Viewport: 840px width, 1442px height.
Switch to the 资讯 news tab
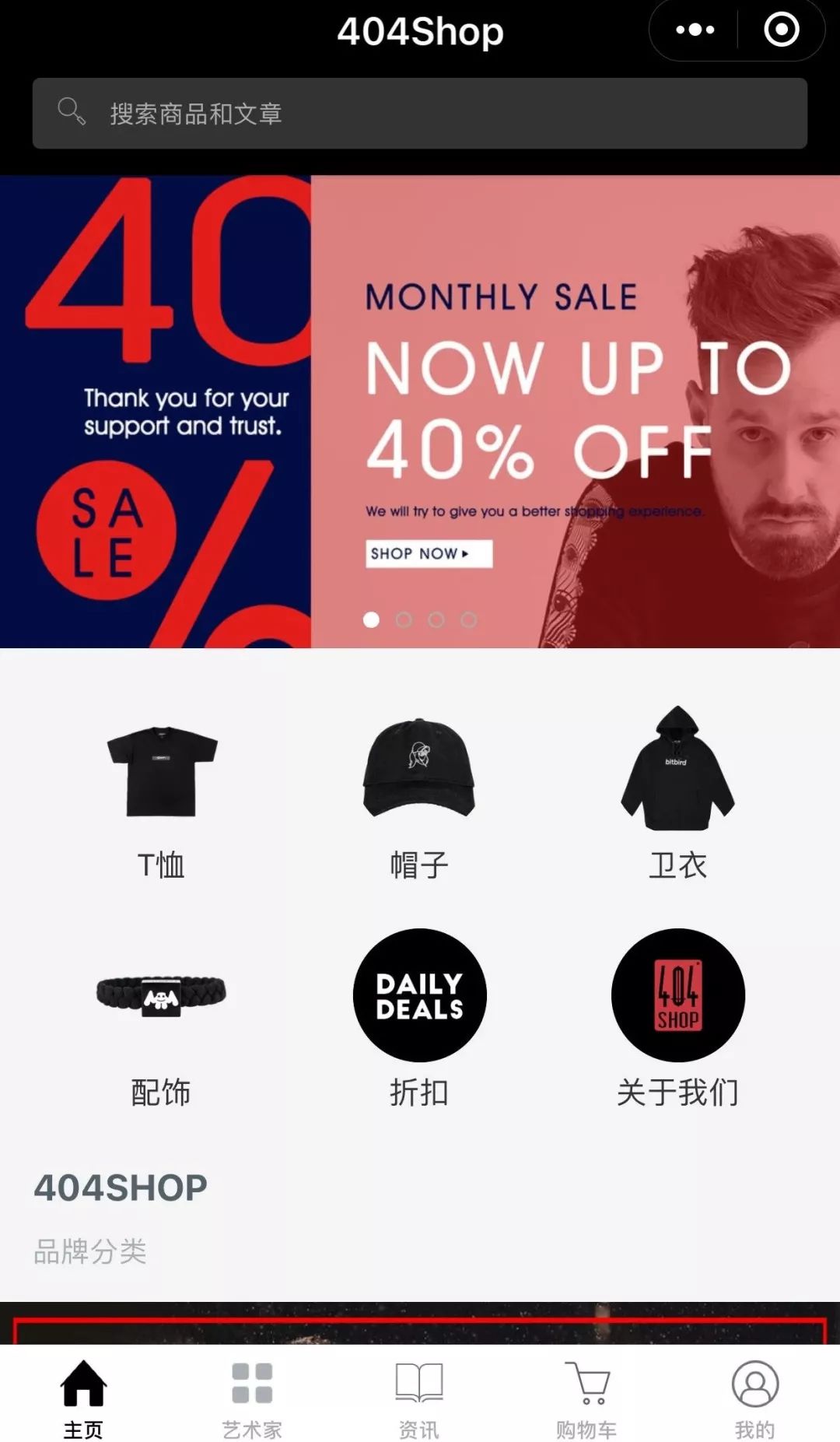pos(419,1398)
